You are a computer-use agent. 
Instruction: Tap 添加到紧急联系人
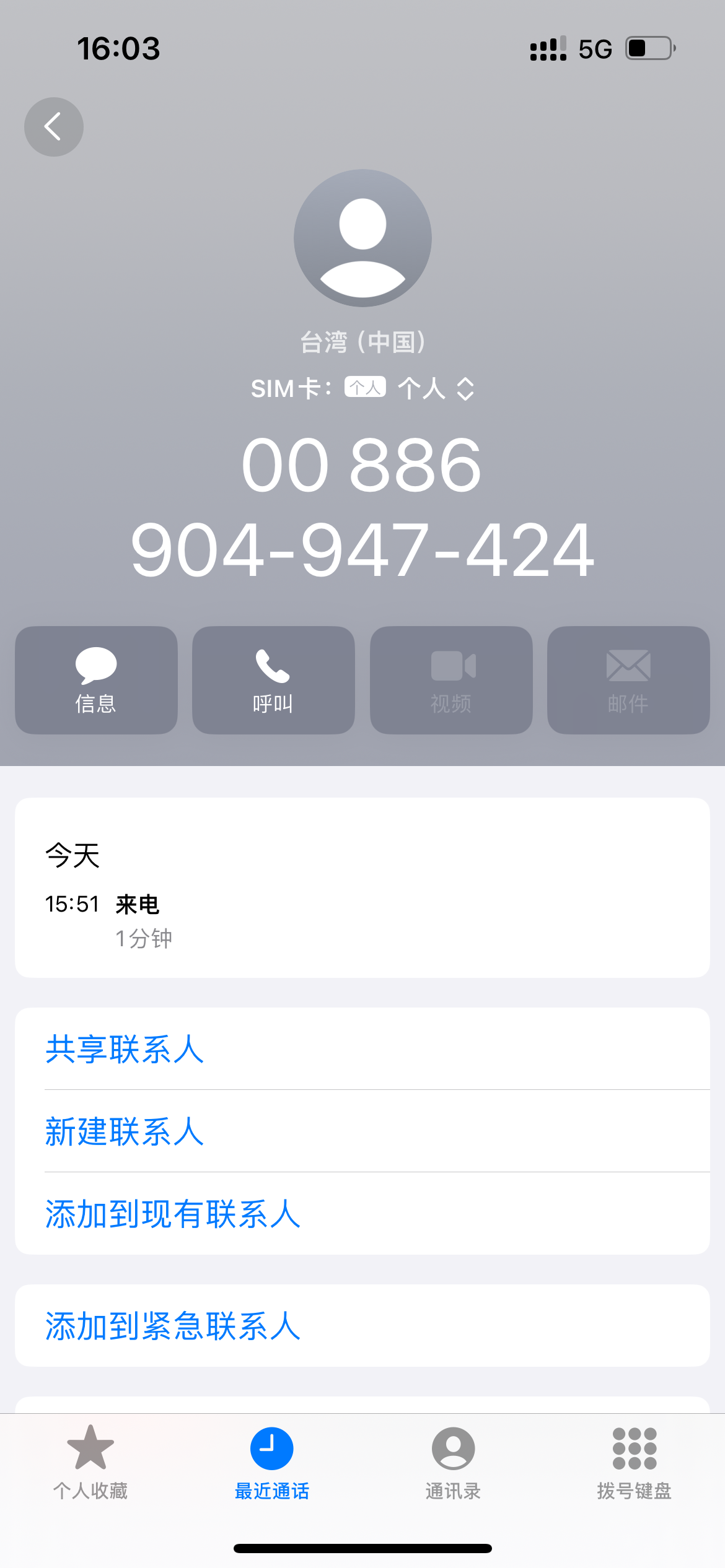[173, 1326]
